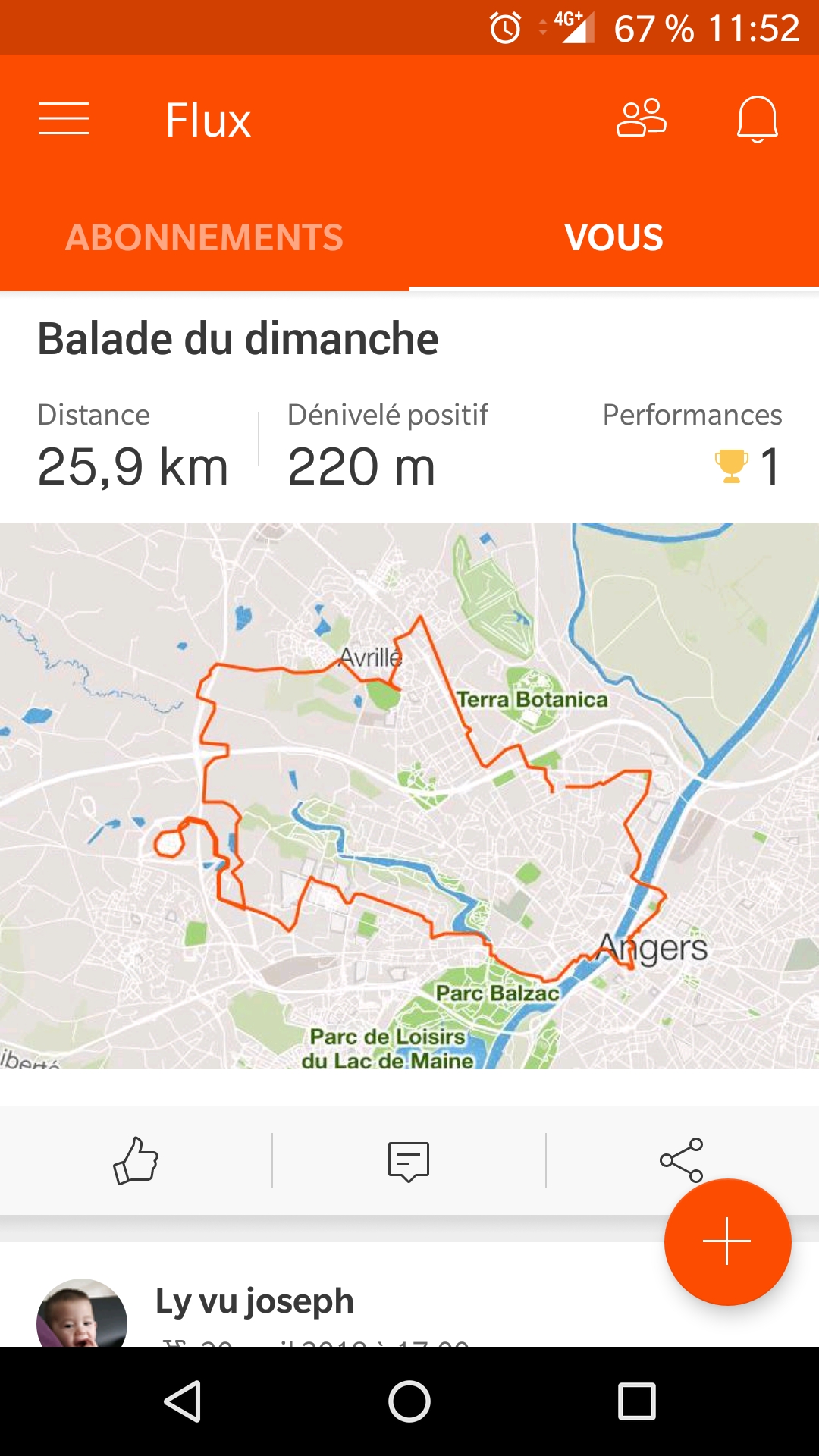This screenshot has height=1456, width=819.
Task: Select the Vous tab
Action: coord(614,237)
